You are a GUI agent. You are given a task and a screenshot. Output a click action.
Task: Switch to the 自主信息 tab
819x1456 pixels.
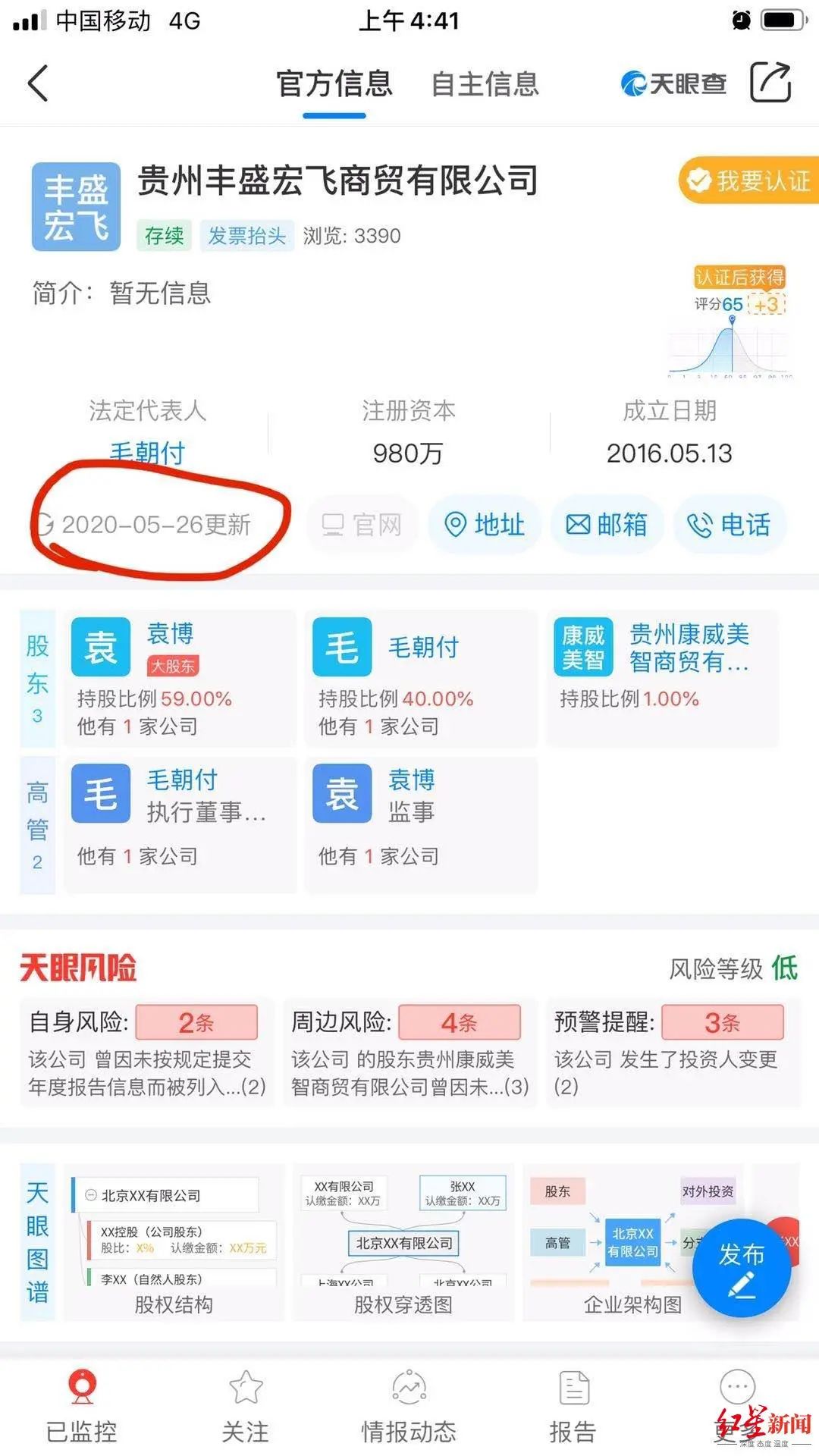(485, 83)
